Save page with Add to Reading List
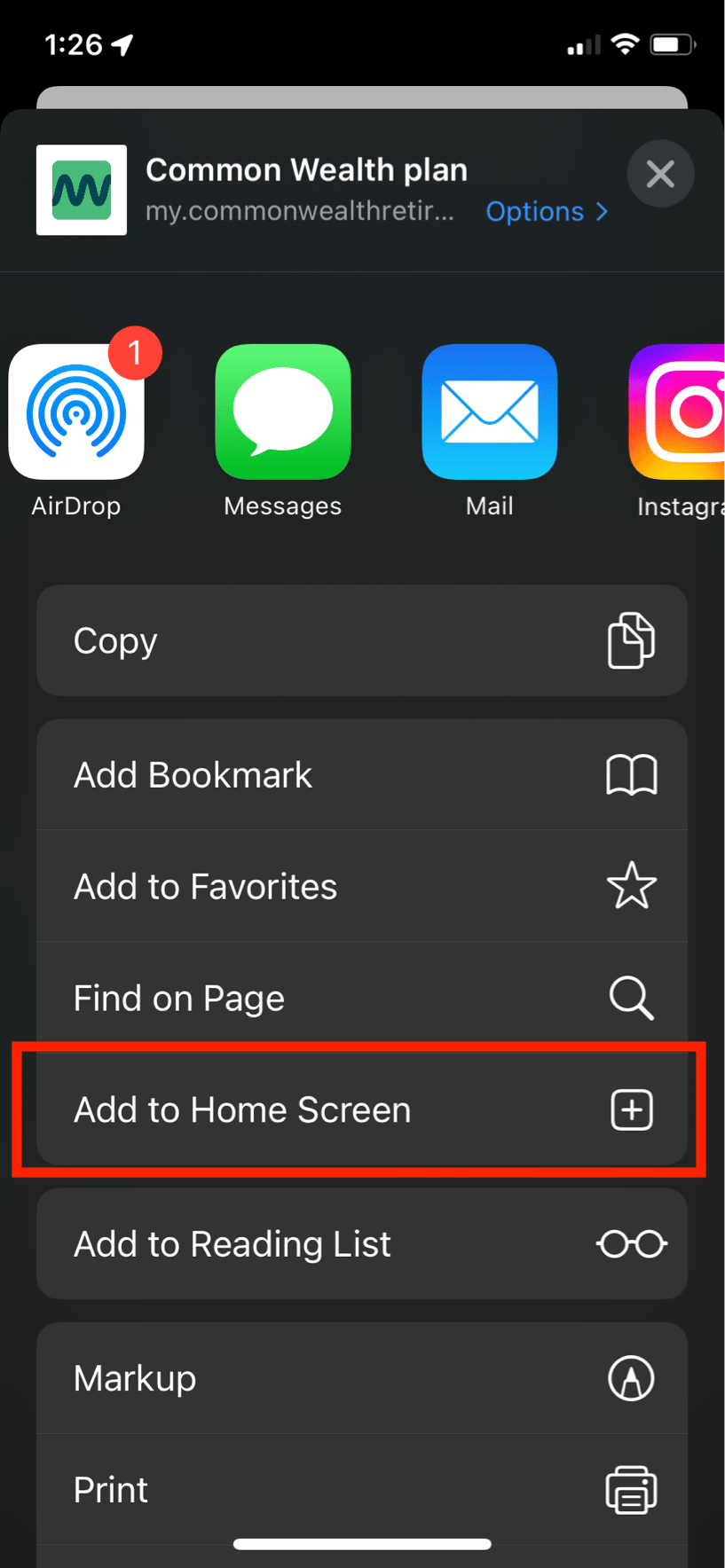This screenshot has height=1568, width=725. coord(362,1243)
